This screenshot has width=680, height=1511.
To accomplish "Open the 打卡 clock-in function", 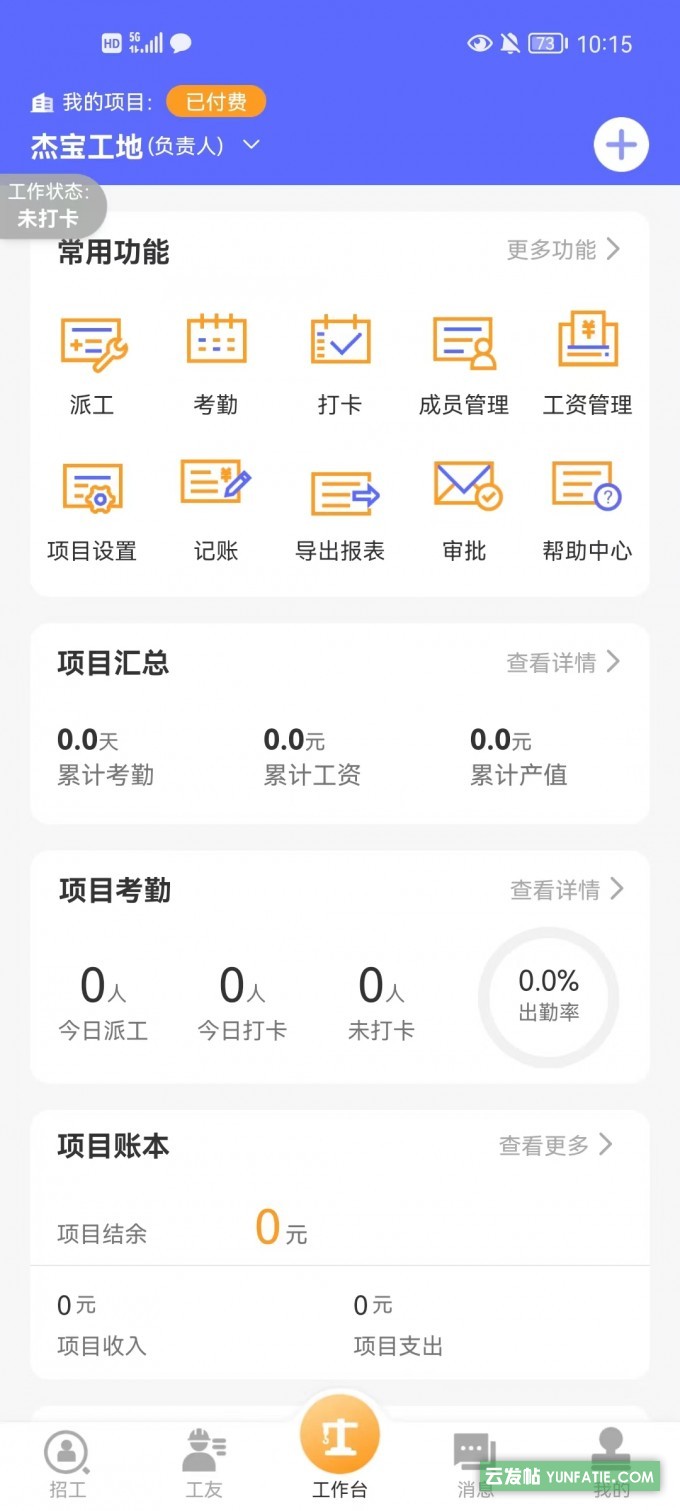I will point(340,364).
